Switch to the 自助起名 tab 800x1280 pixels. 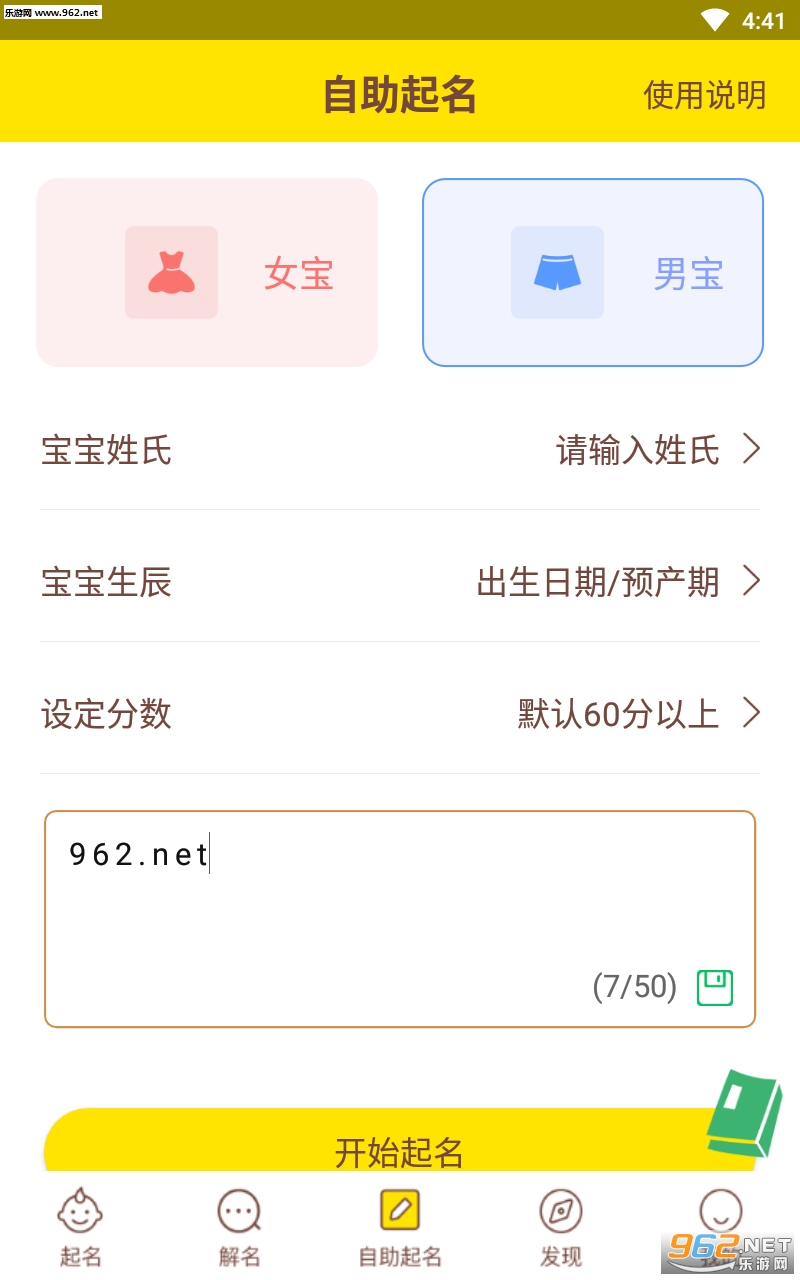(x=400, y=1228)
